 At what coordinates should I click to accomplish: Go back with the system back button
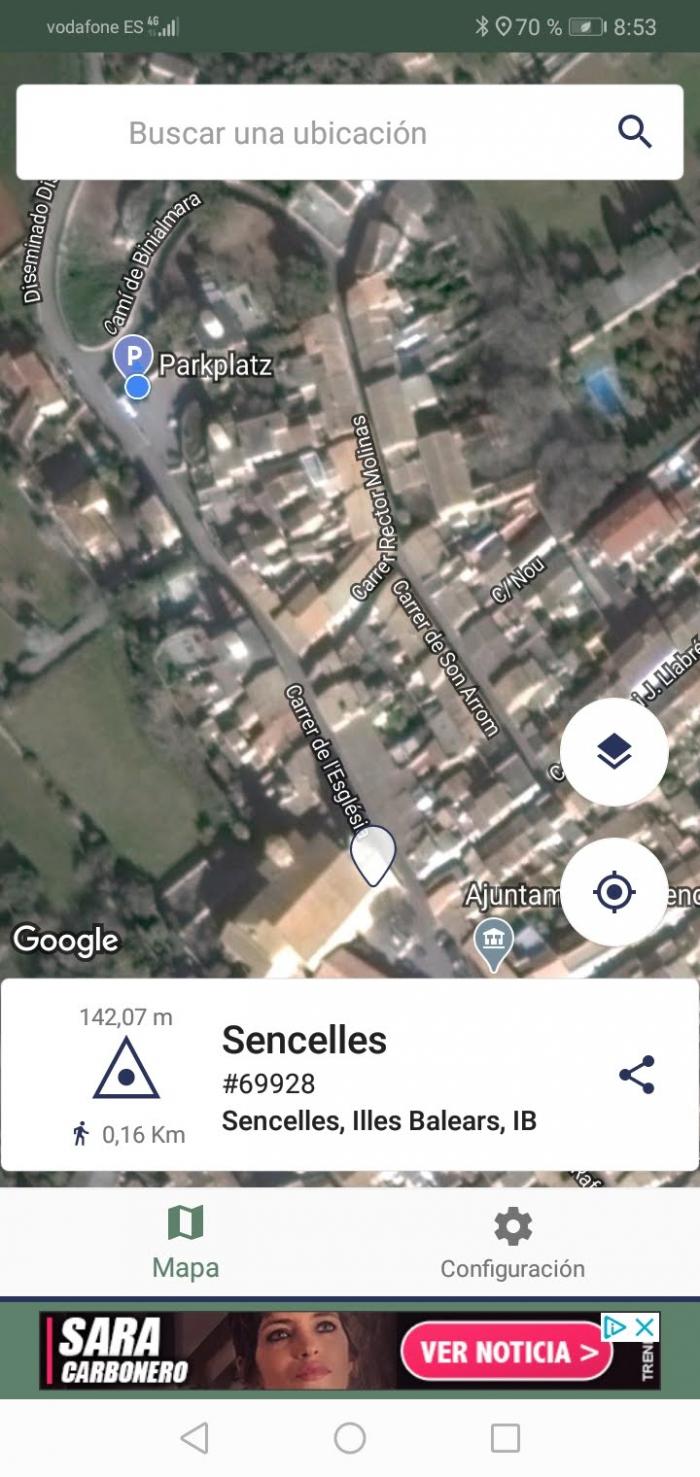pos(194,1438)
